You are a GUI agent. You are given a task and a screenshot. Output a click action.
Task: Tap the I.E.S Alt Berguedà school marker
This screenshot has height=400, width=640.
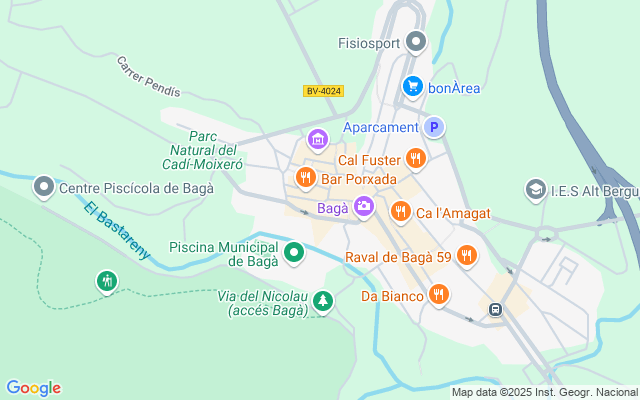click(x=536, y=188)
